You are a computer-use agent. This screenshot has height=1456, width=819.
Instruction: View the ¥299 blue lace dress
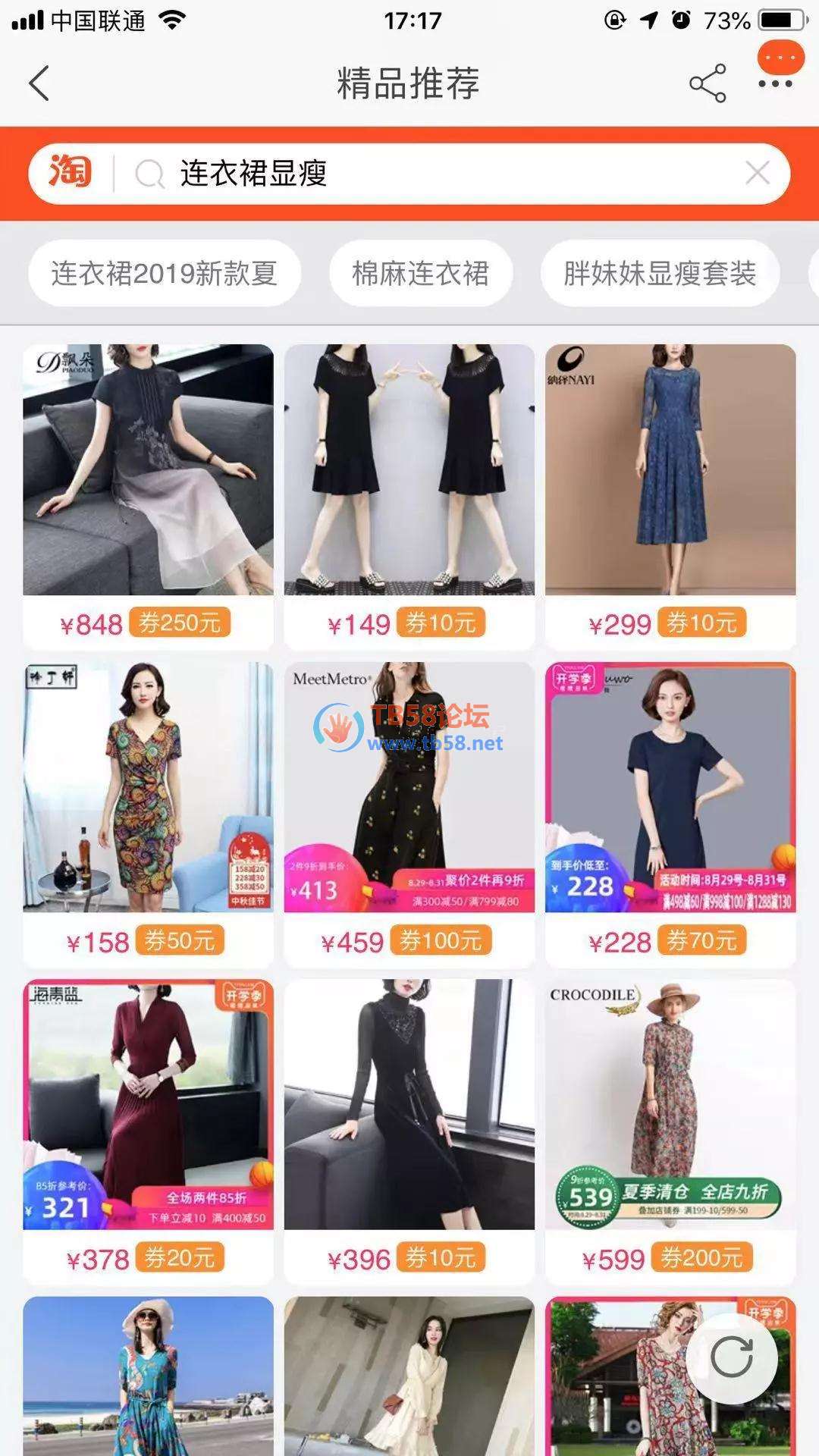tap(670, 470)
